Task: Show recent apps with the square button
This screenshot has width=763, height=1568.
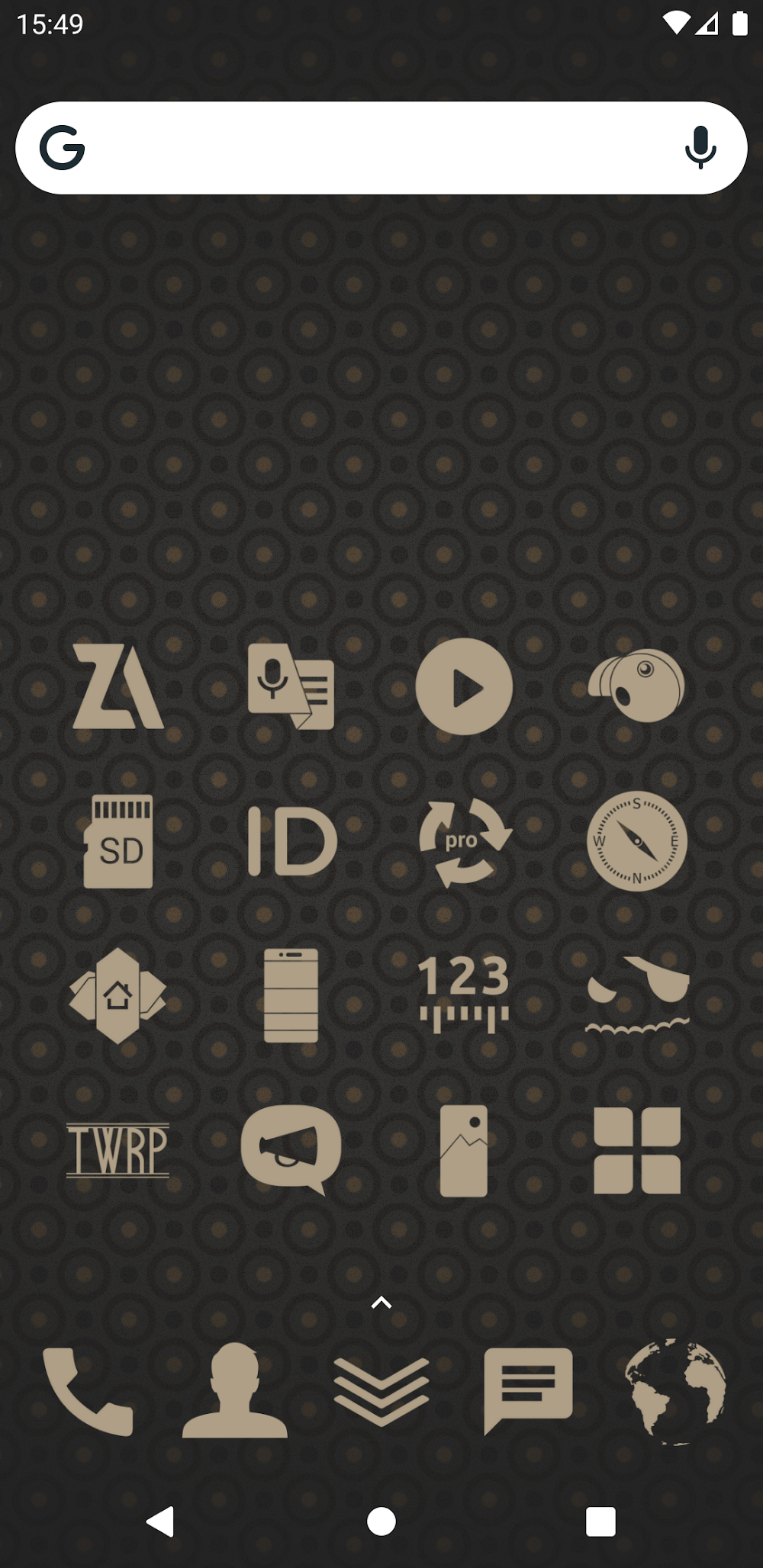Action: (600, 1521)
